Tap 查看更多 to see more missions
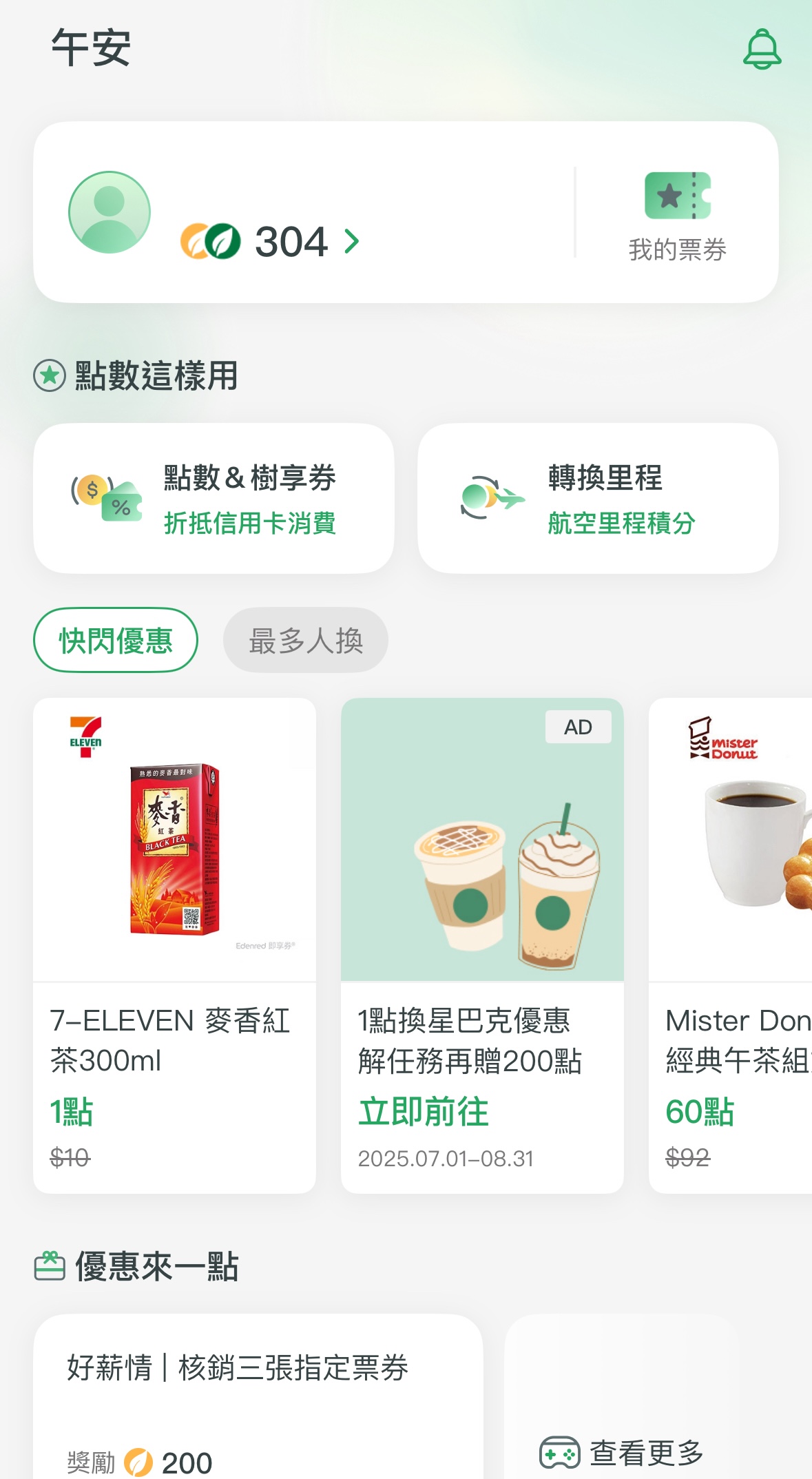The height and width of the screenshot is (1479, 812). pos(622,1454)
